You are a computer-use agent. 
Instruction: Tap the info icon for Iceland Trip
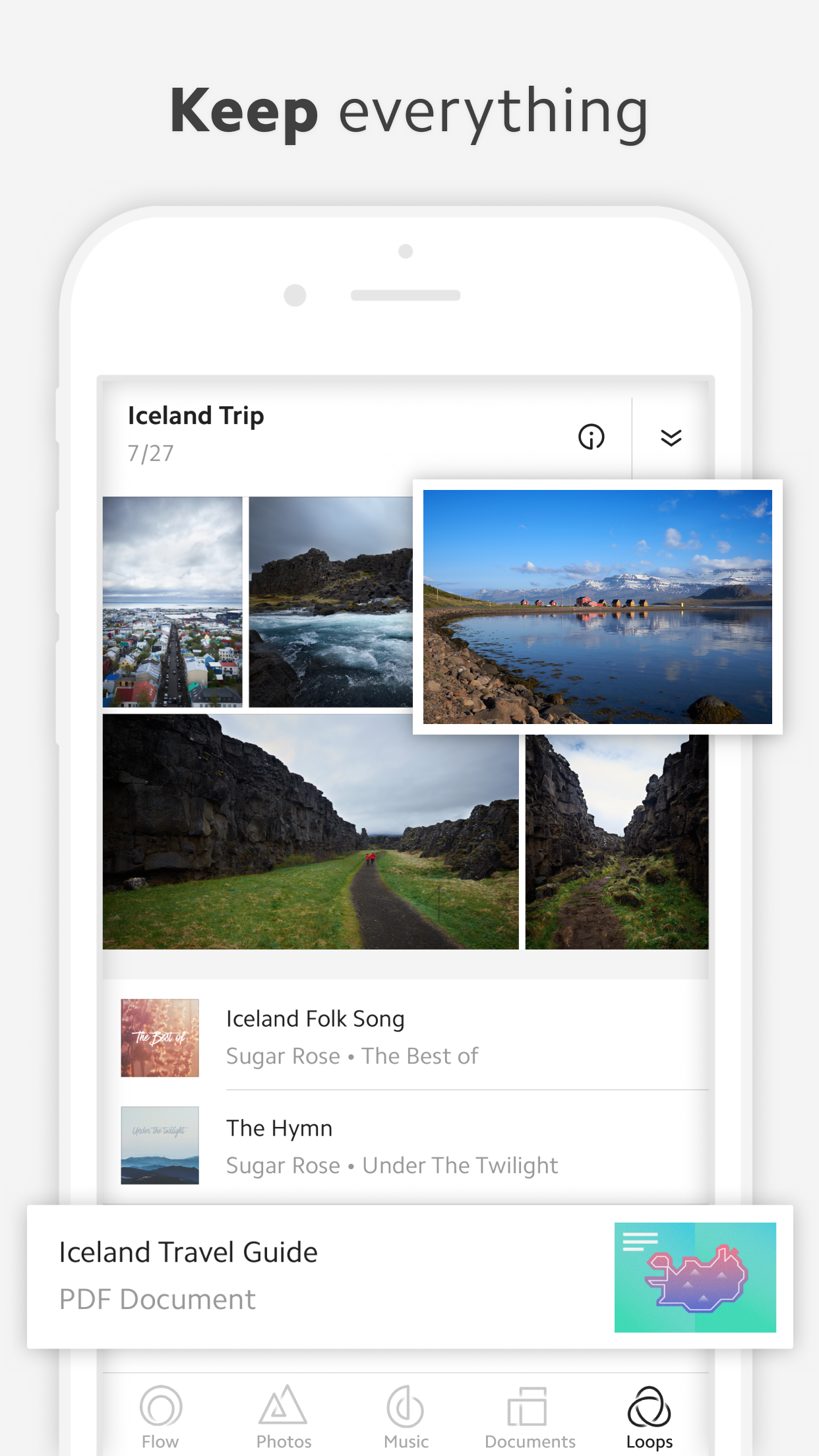pos(591,437)
